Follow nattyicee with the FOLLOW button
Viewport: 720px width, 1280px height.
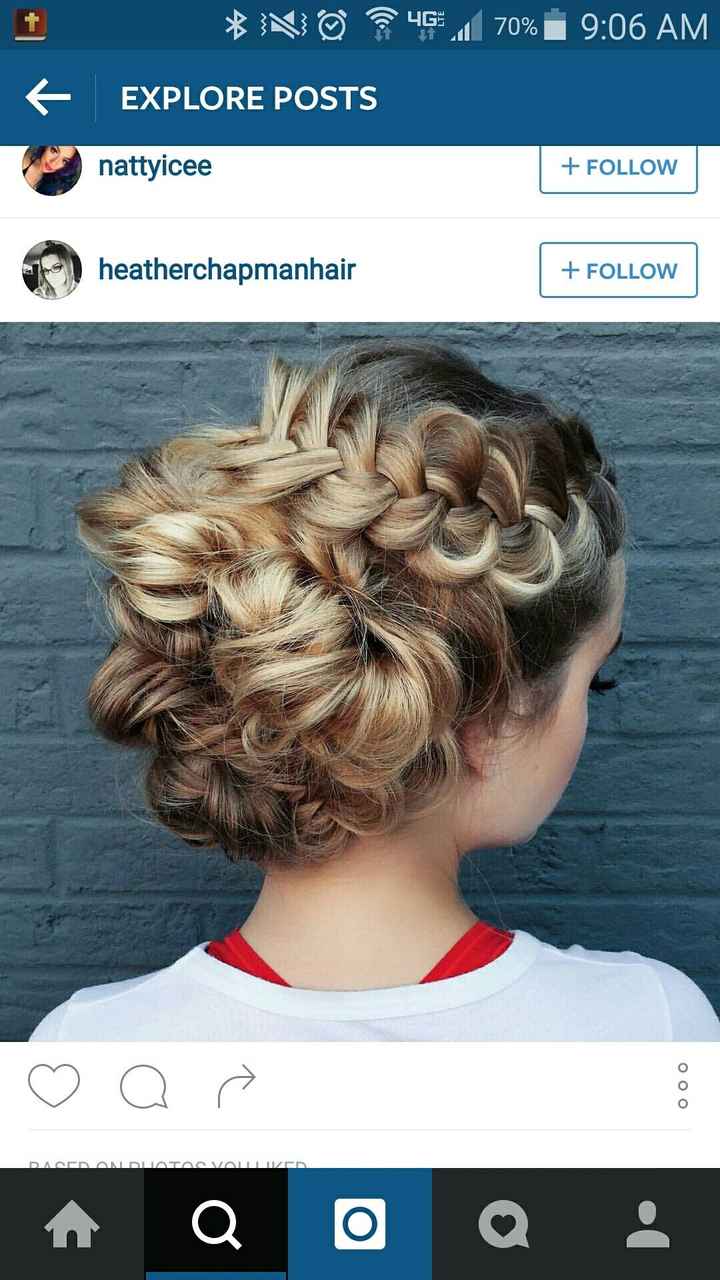click(x=618, y=168)
